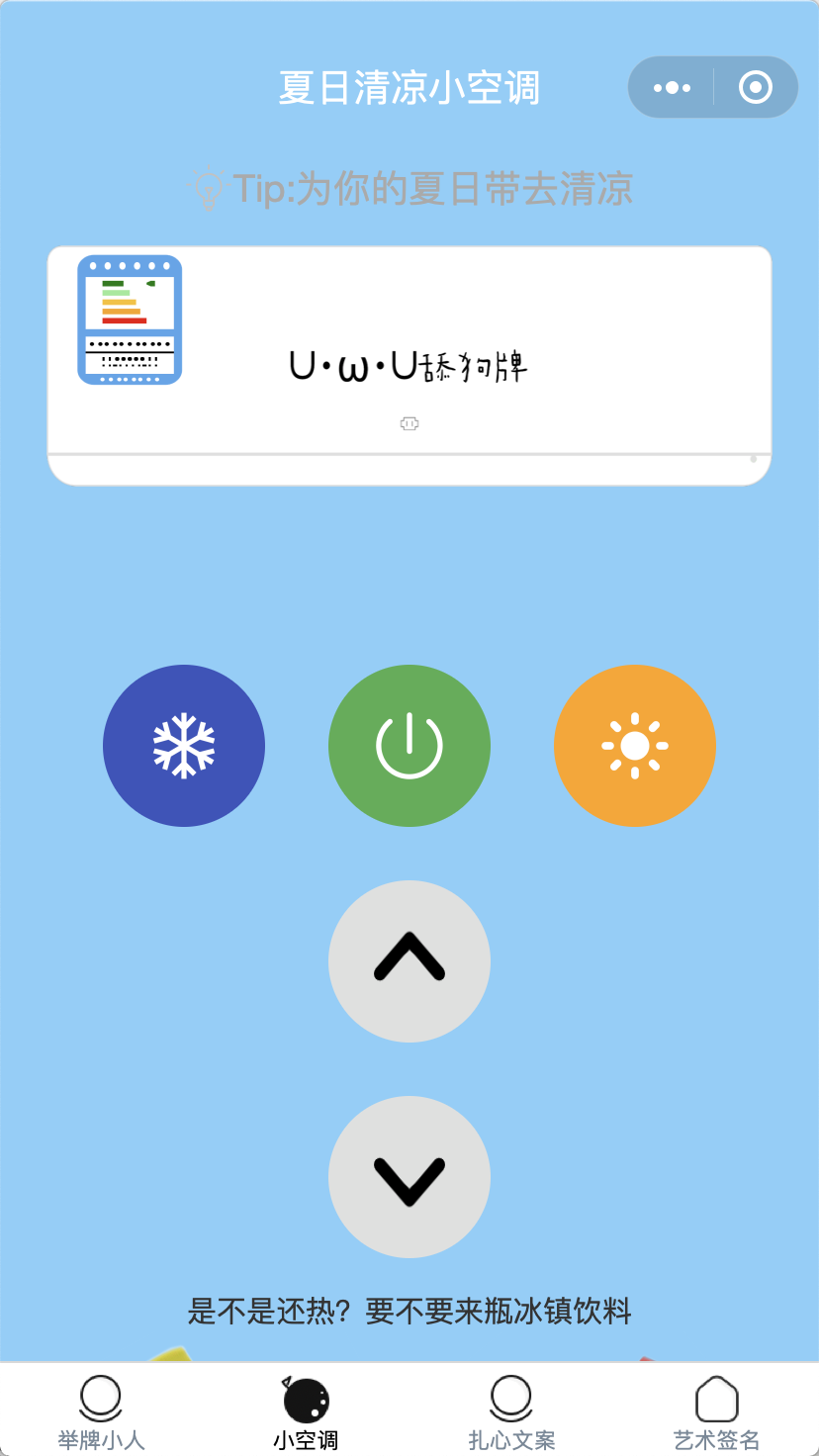Lower temperature with the down arrow
This screenshot has width=819, height=1456.
pos(409,1177)
